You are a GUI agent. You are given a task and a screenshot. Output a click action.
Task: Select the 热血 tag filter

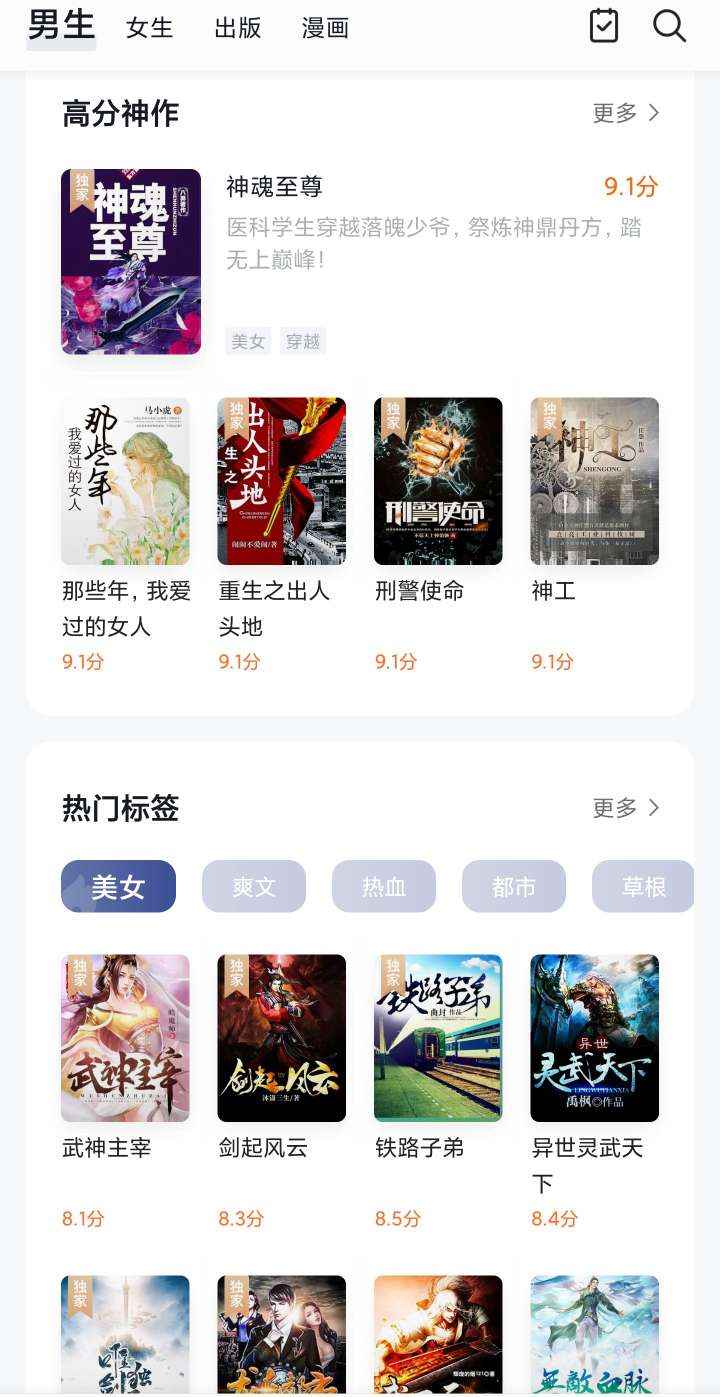coord(384,886)
